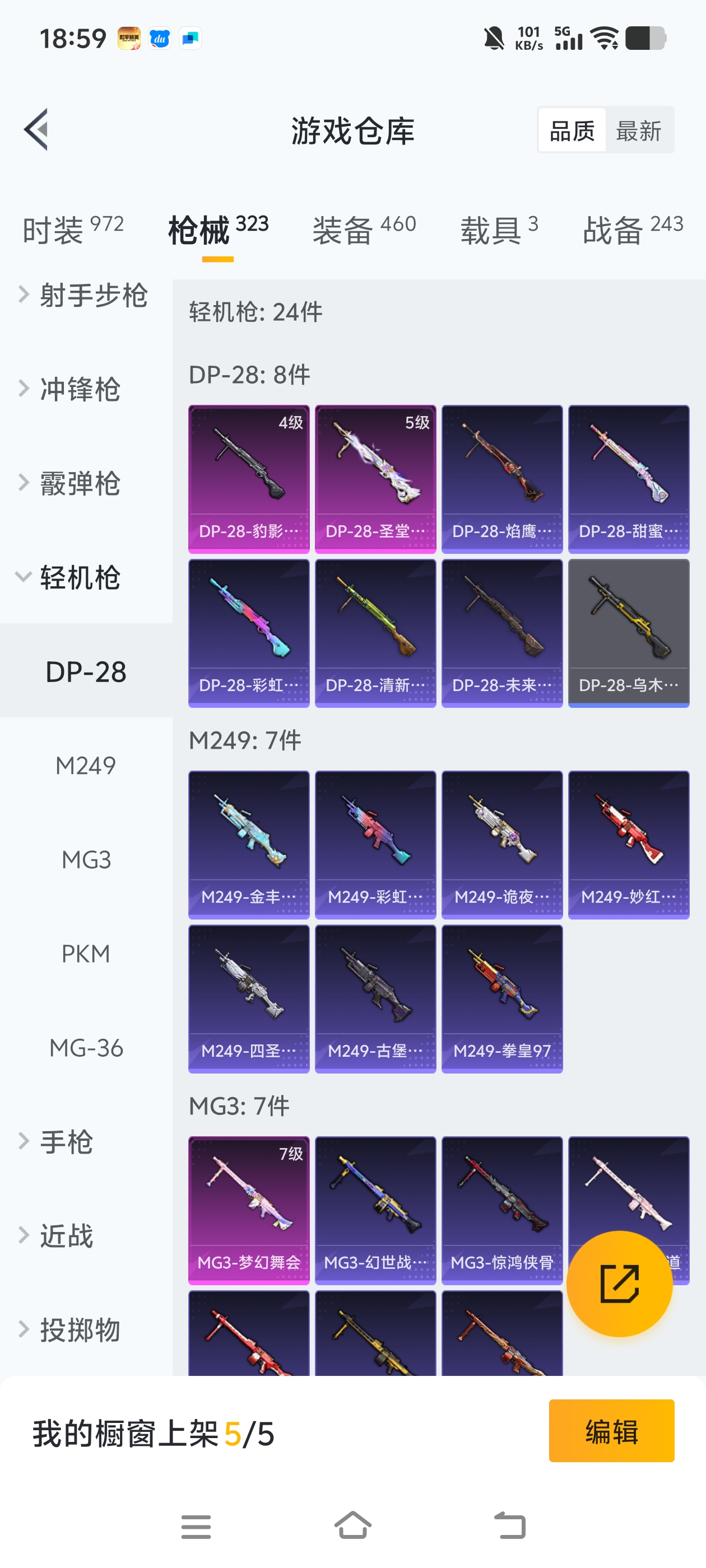Go to the system home screen

tap(352, 1526)
